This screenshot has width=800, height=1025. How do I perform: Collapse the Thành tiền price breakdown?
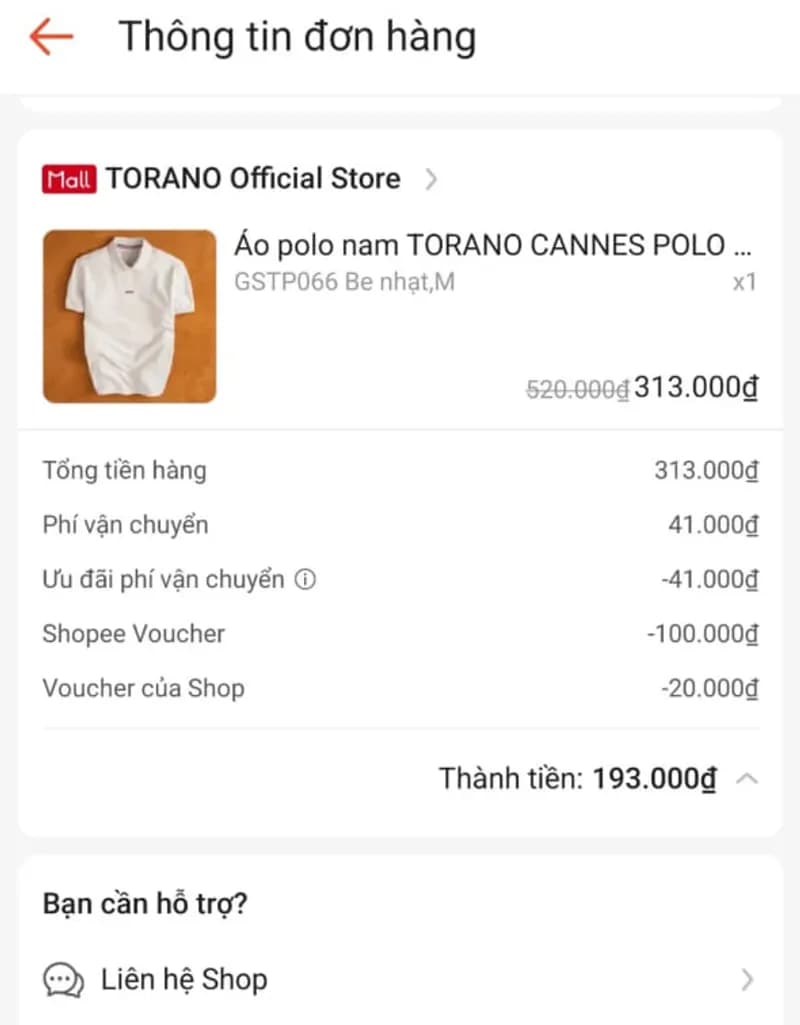pyautogui.click(x=746, y=779)
